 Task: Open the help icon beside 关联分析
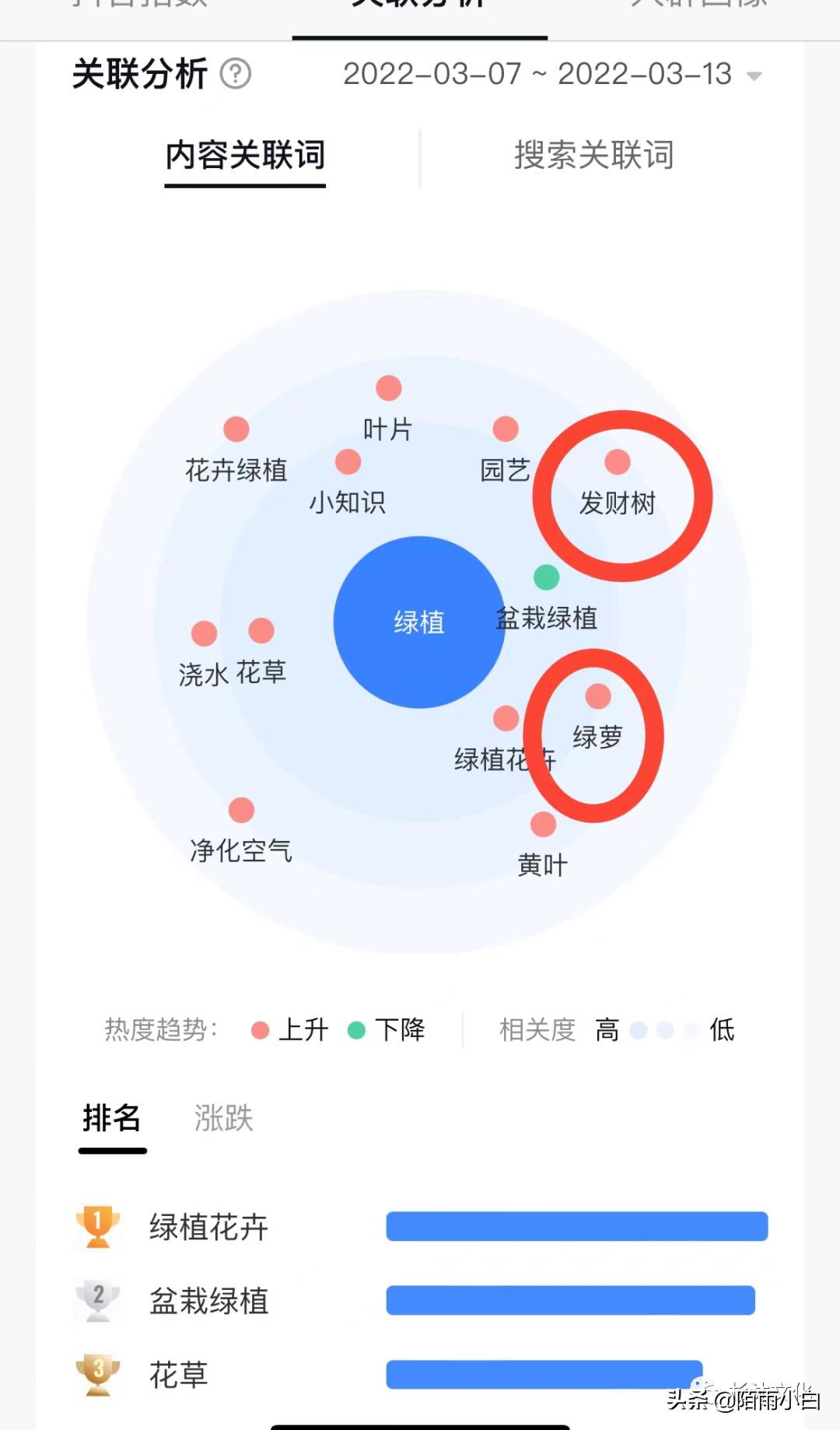(x=235, y=75)
